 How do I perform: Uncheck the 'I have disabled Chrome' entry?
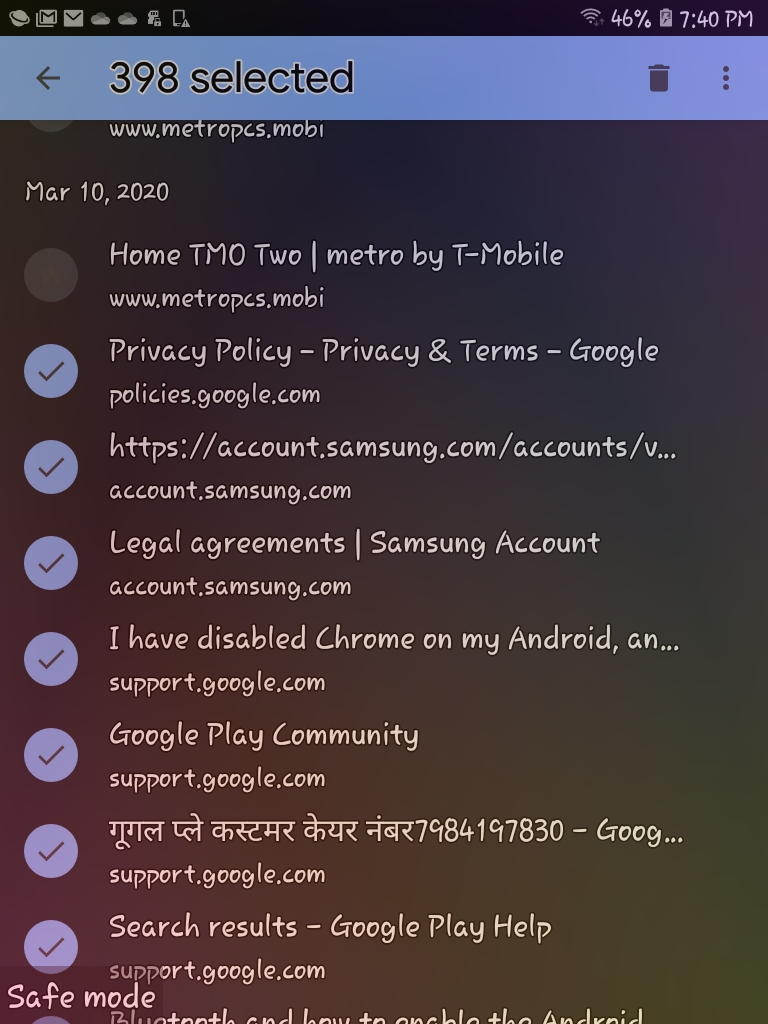tap(51, 659)
